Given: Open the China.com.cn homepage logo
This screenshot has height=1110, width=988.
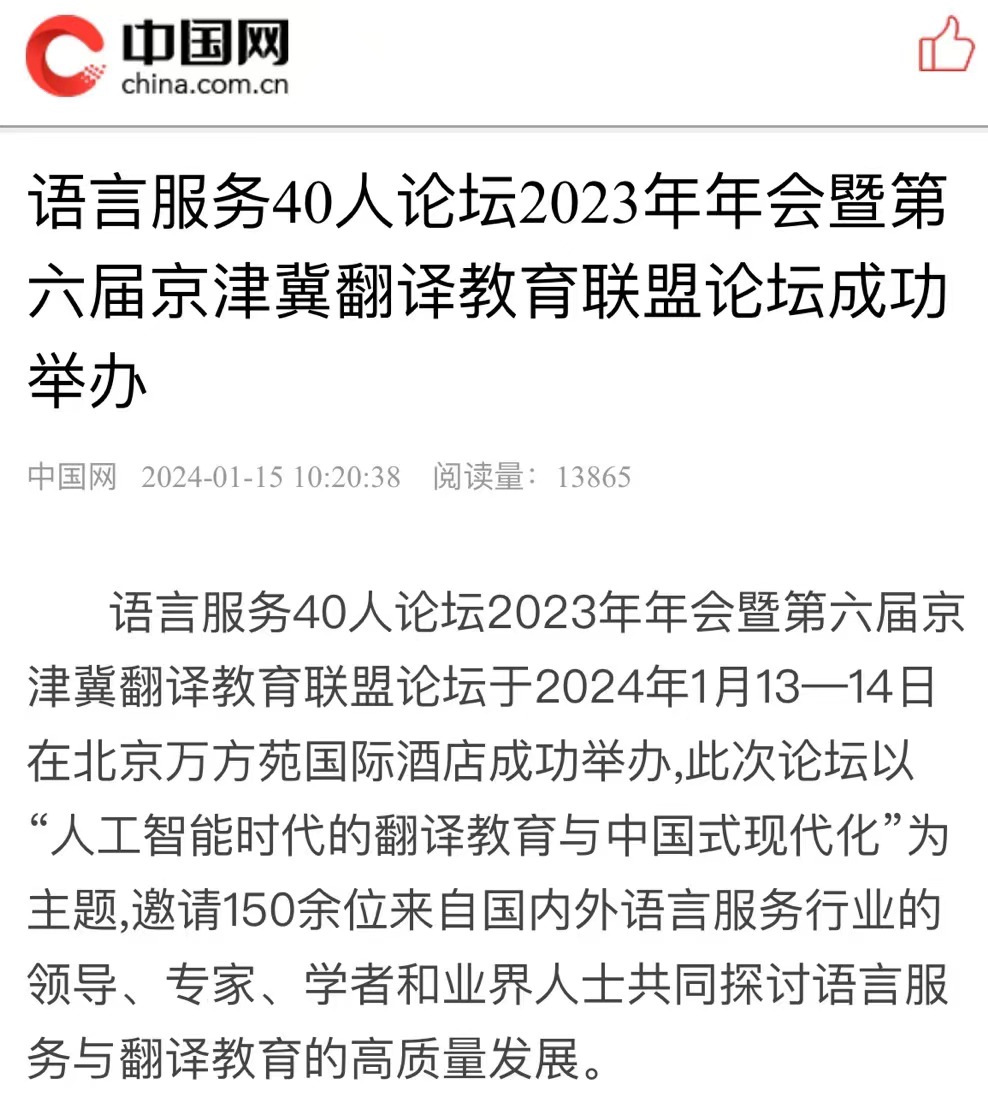Looking at the screenshot, I should [158, 58].
